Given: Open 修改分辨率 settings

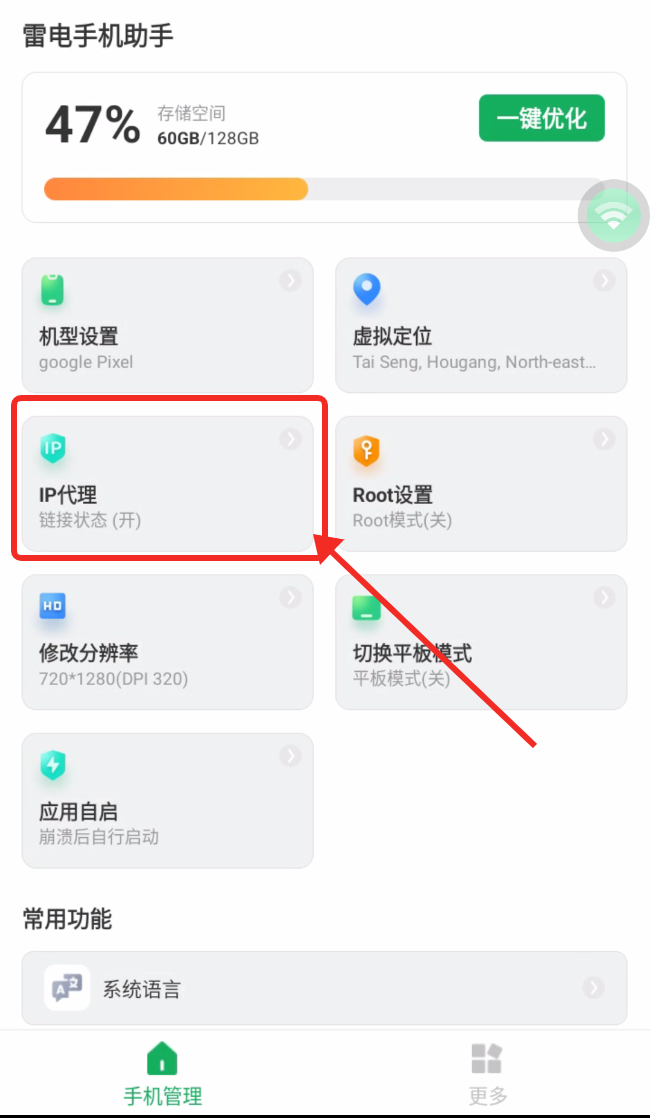Looking at the screenshot, I should [x=167, y=642].
